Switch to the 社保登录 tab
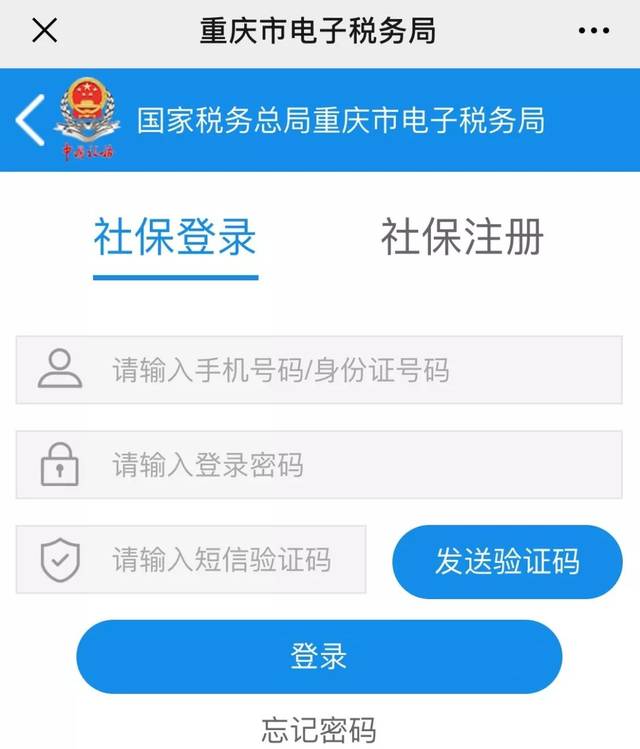640x749 pixels. point(175,238)
